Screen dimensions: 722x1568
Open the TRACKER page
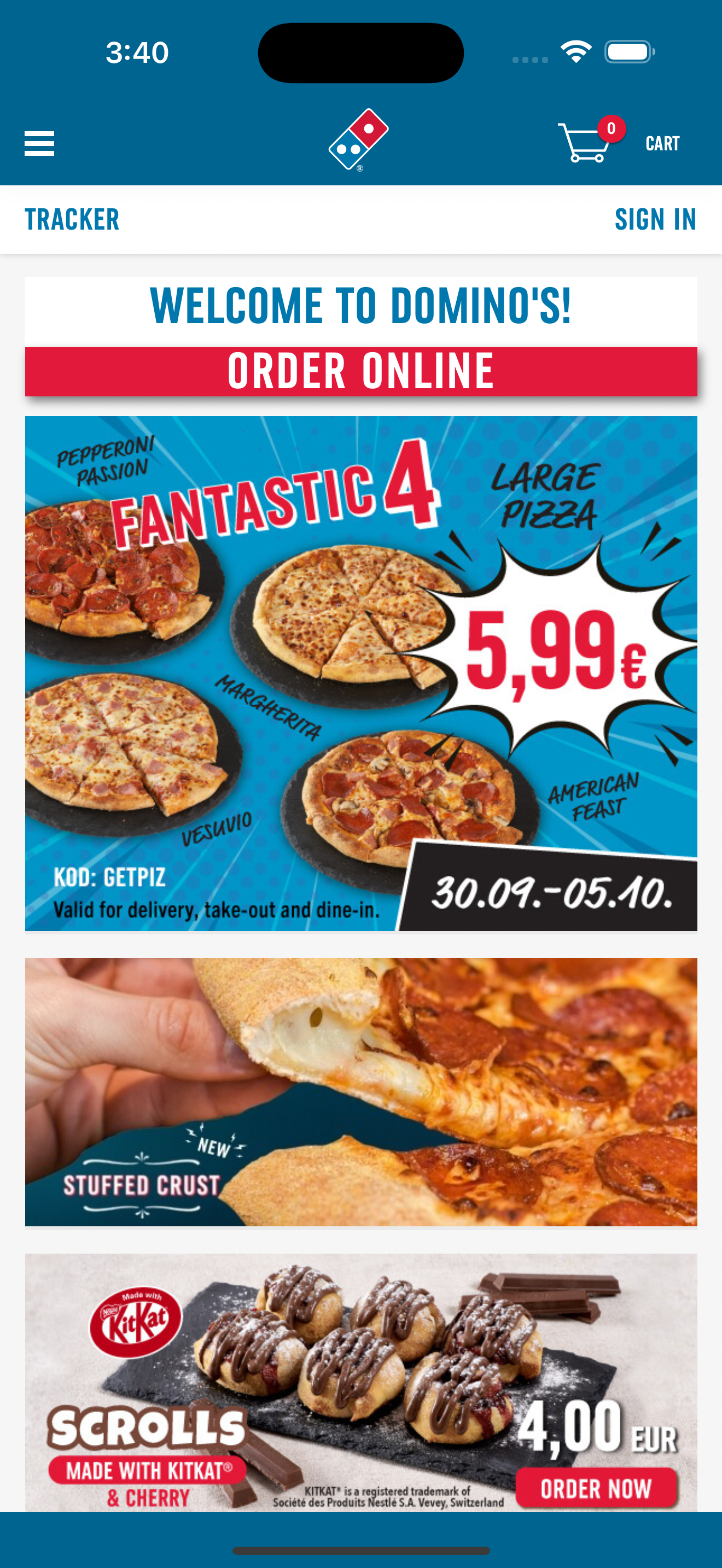71,220
